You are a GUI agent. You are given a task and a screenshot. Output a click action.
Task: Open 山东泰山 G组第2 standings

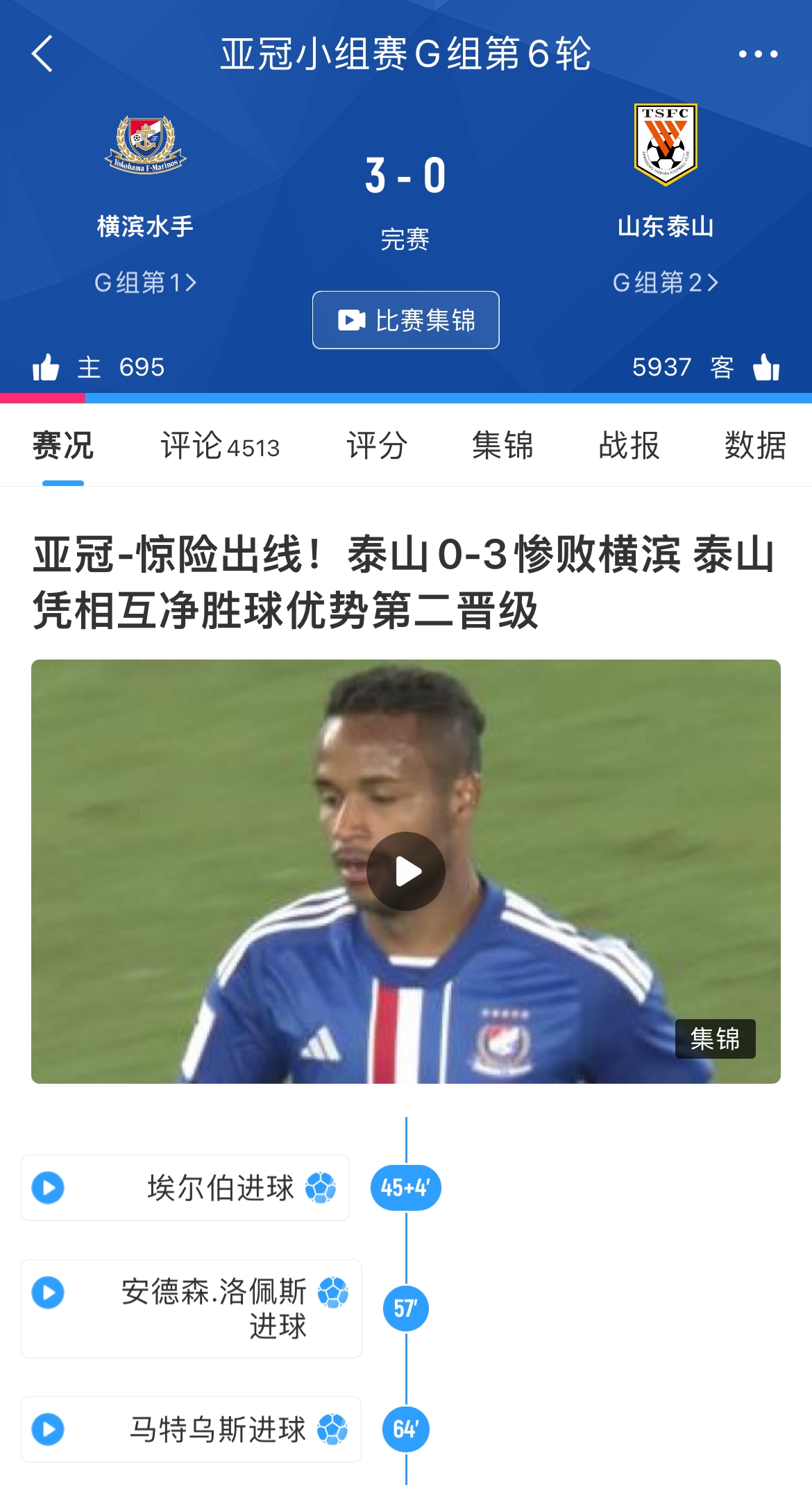pyautogui.click(x=665, y=283)
